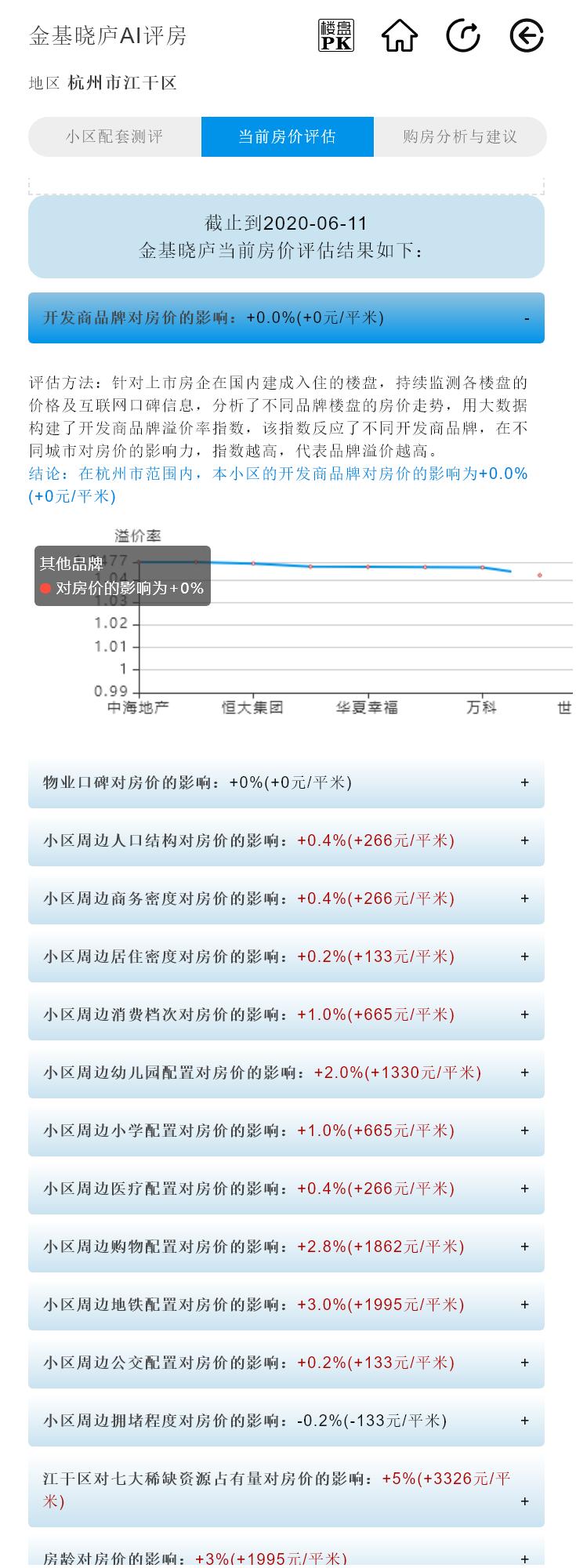Expand the 小区周边购物配置 section
Viewport: 576px width, 1568px height.
pos(524,1247)
